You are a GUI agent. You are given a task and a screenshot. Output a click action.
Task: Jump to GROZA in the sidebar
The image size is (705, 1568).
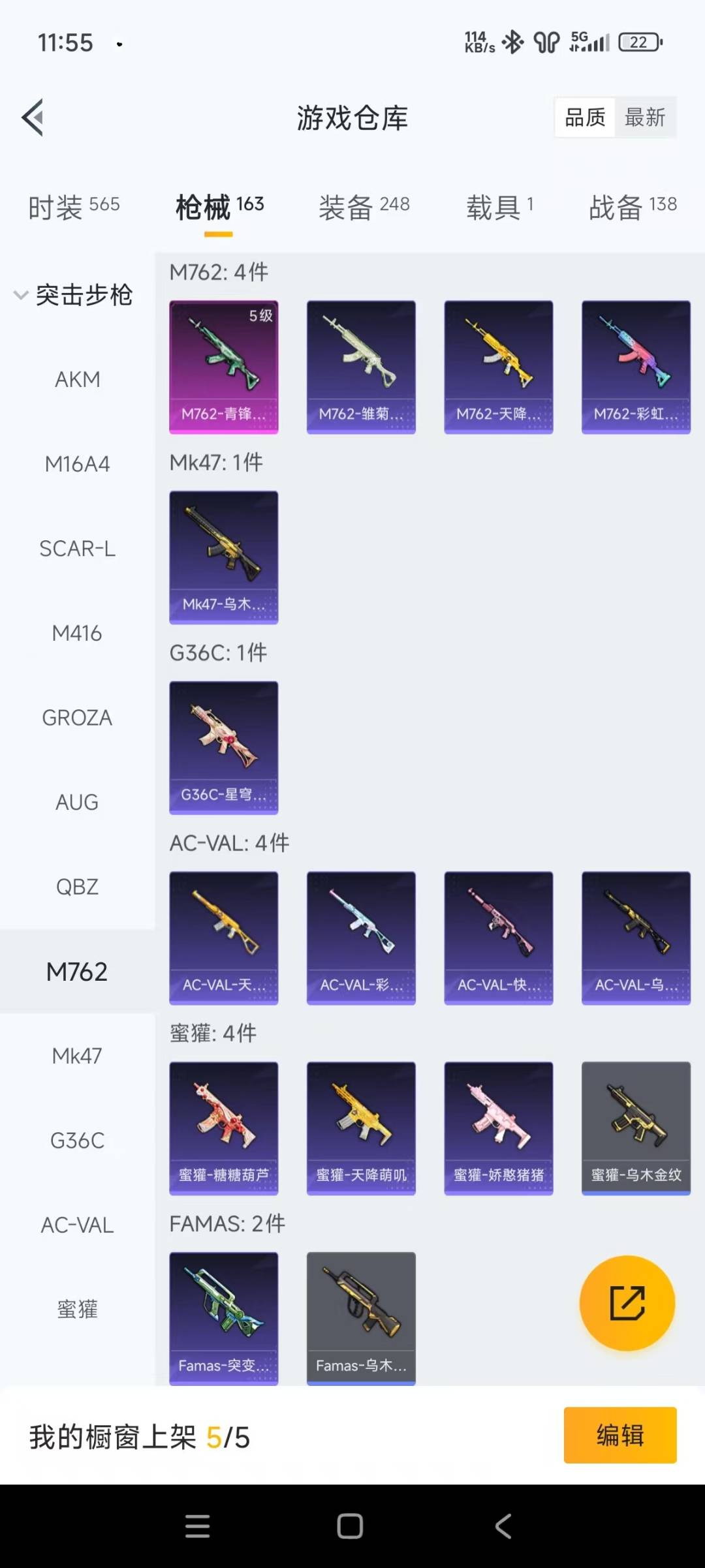77,718
